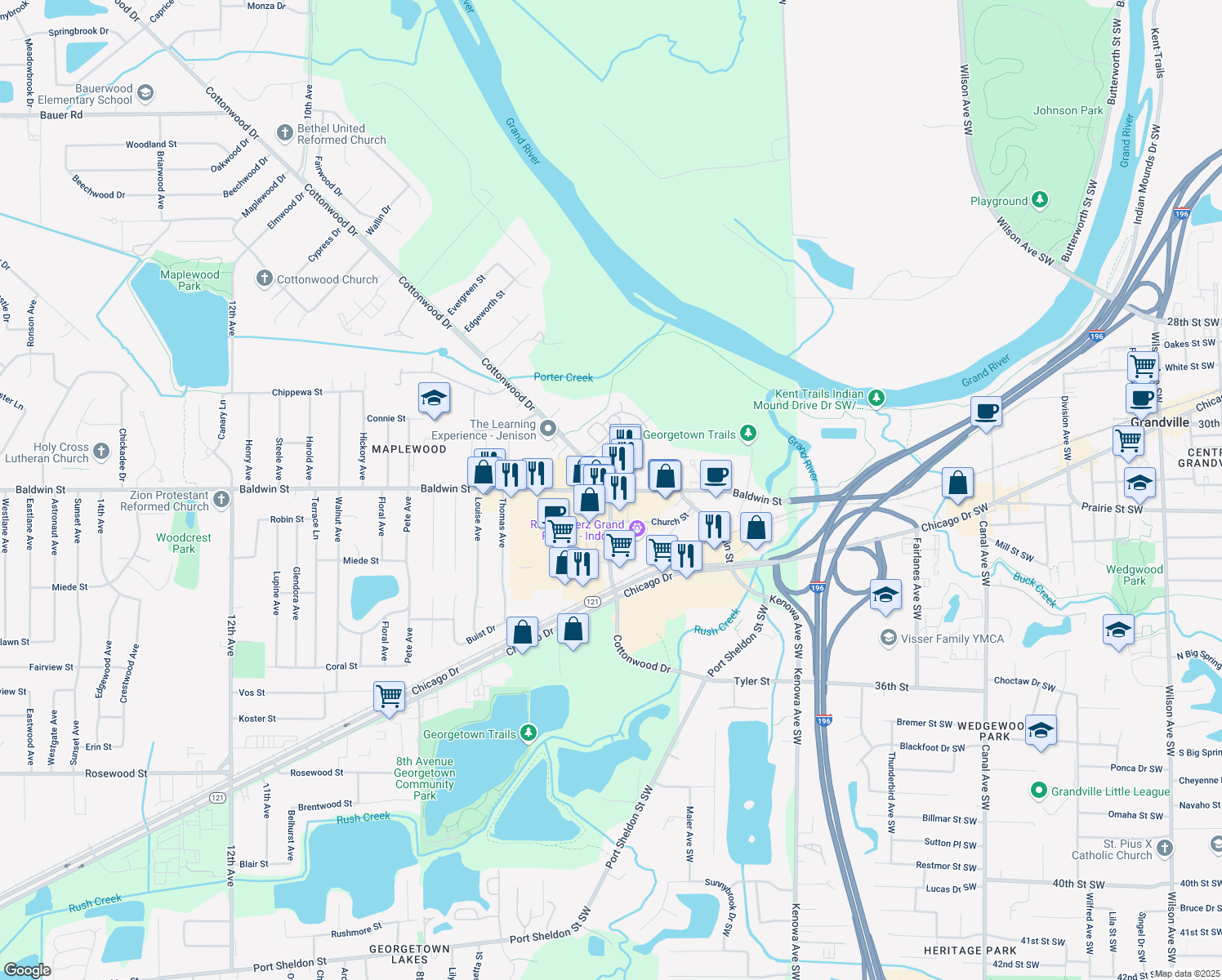Open the Cottonwood Church place pin
The width and height of the screenshot is (1222, 980).
pyautogui.click(x=264, y=278)
